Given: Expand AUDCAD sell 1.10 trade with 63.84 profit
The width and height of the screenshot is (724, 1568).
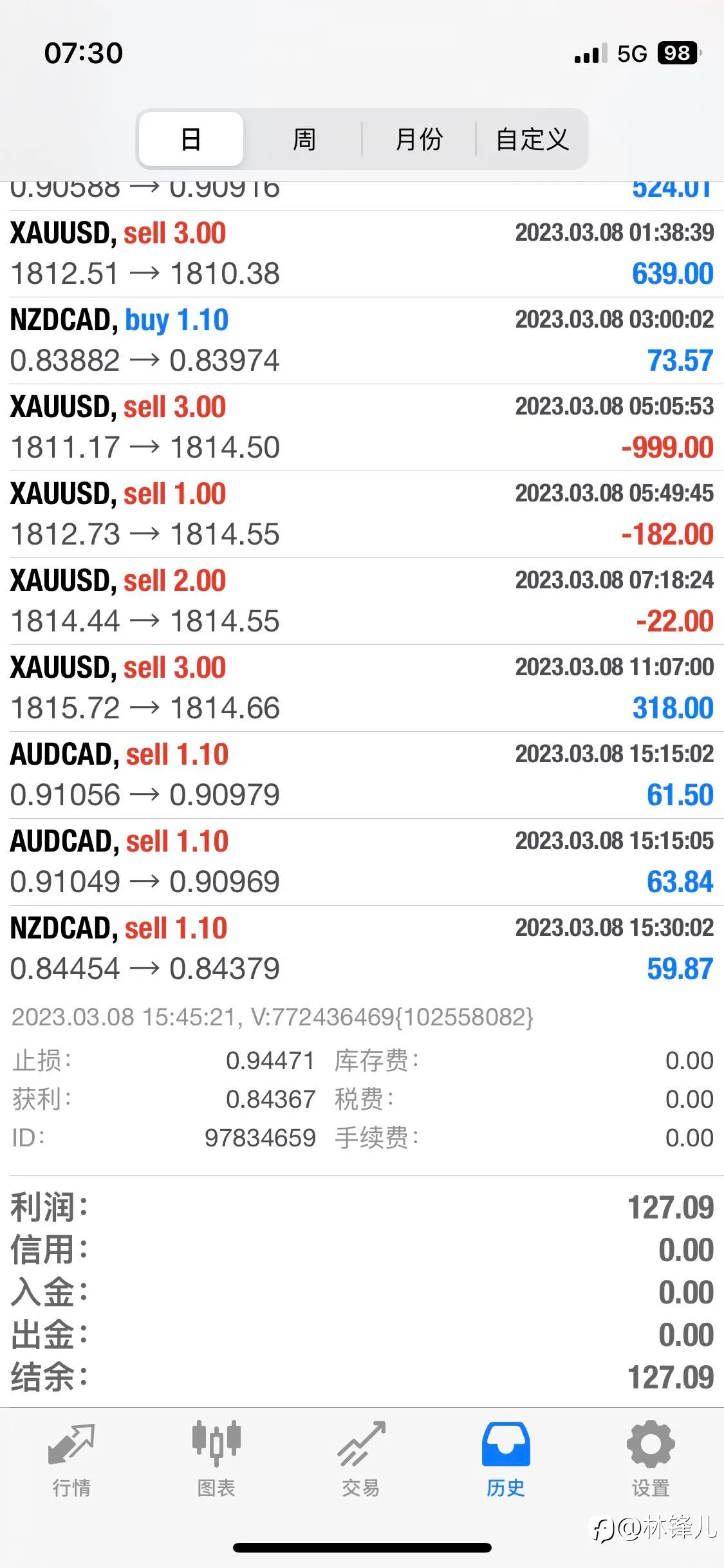Looking at the screenshot, I should (x=362, y=862).
